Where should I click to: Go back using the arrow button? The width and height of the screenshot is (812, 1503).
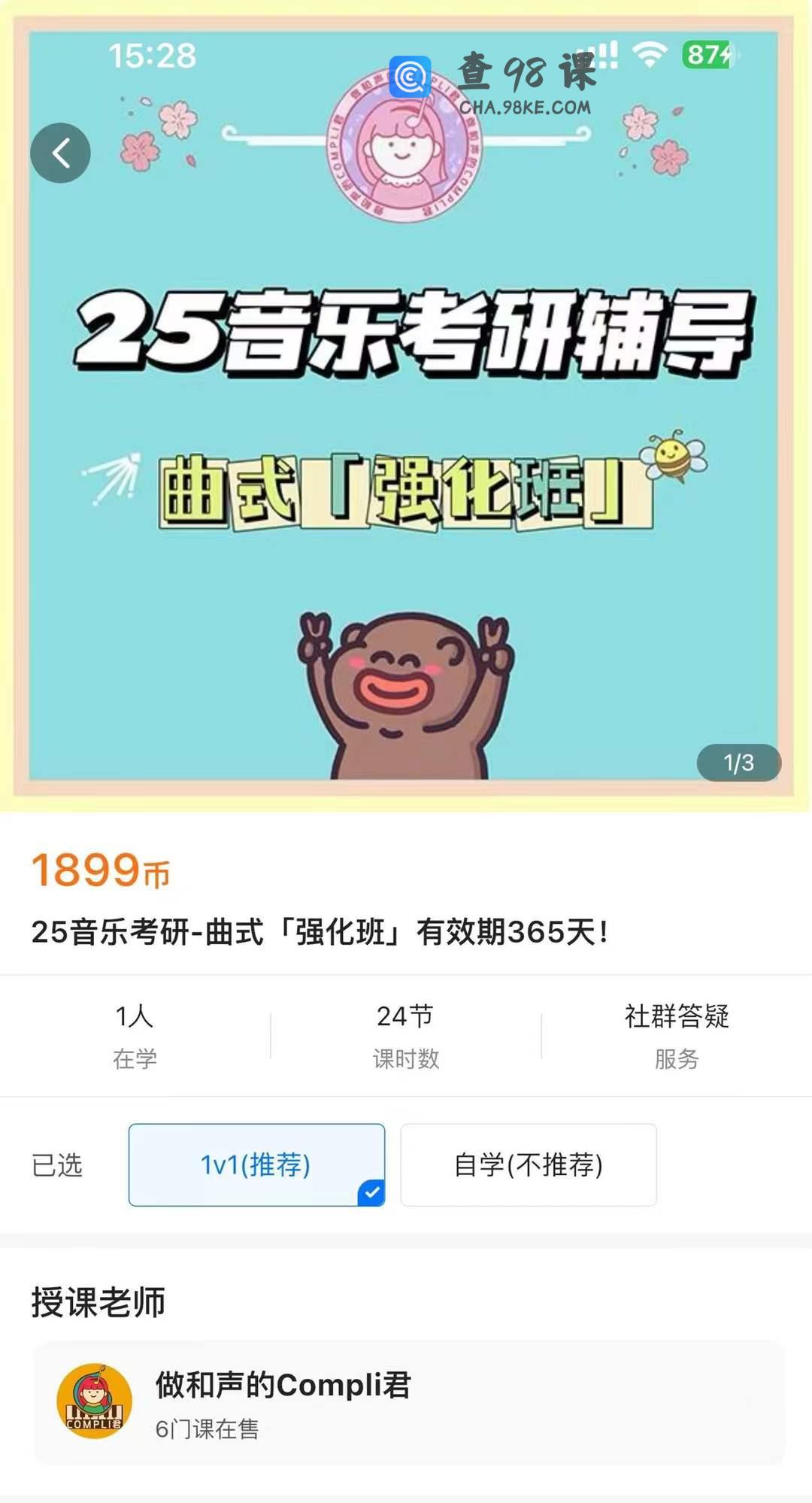60,153
